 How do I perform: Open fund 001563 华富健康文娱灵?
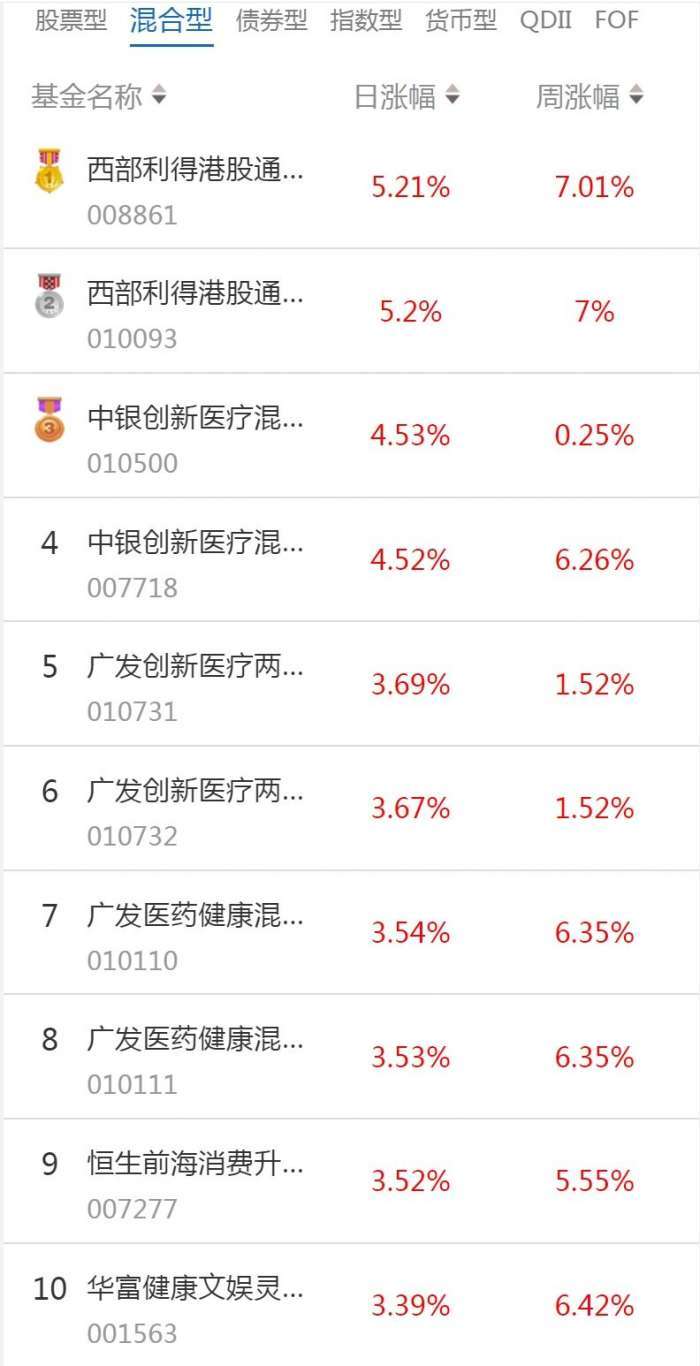pyautogui.click(x=195, y=1306)
